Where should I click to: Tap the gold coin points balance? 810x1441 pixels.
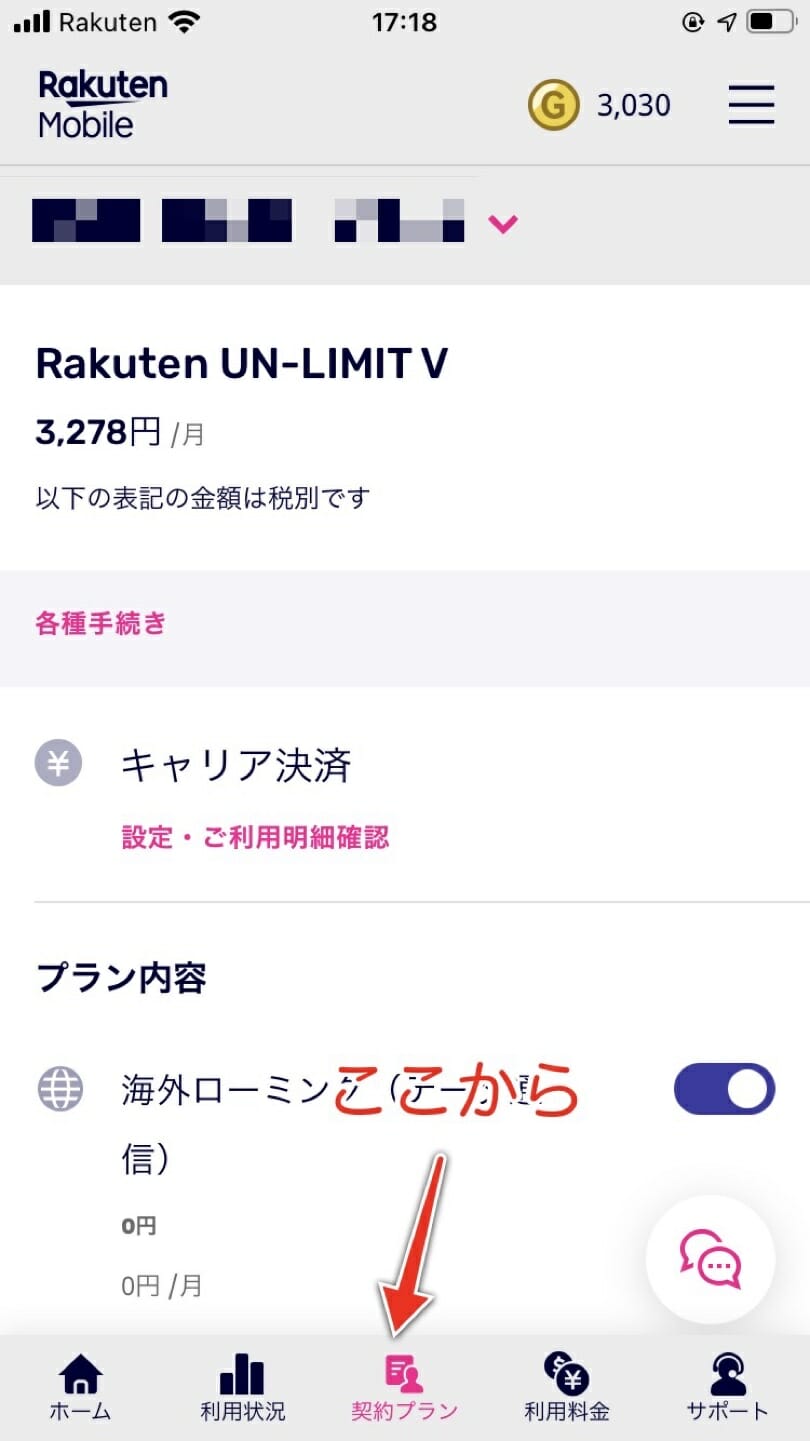[x=600, y=105]
